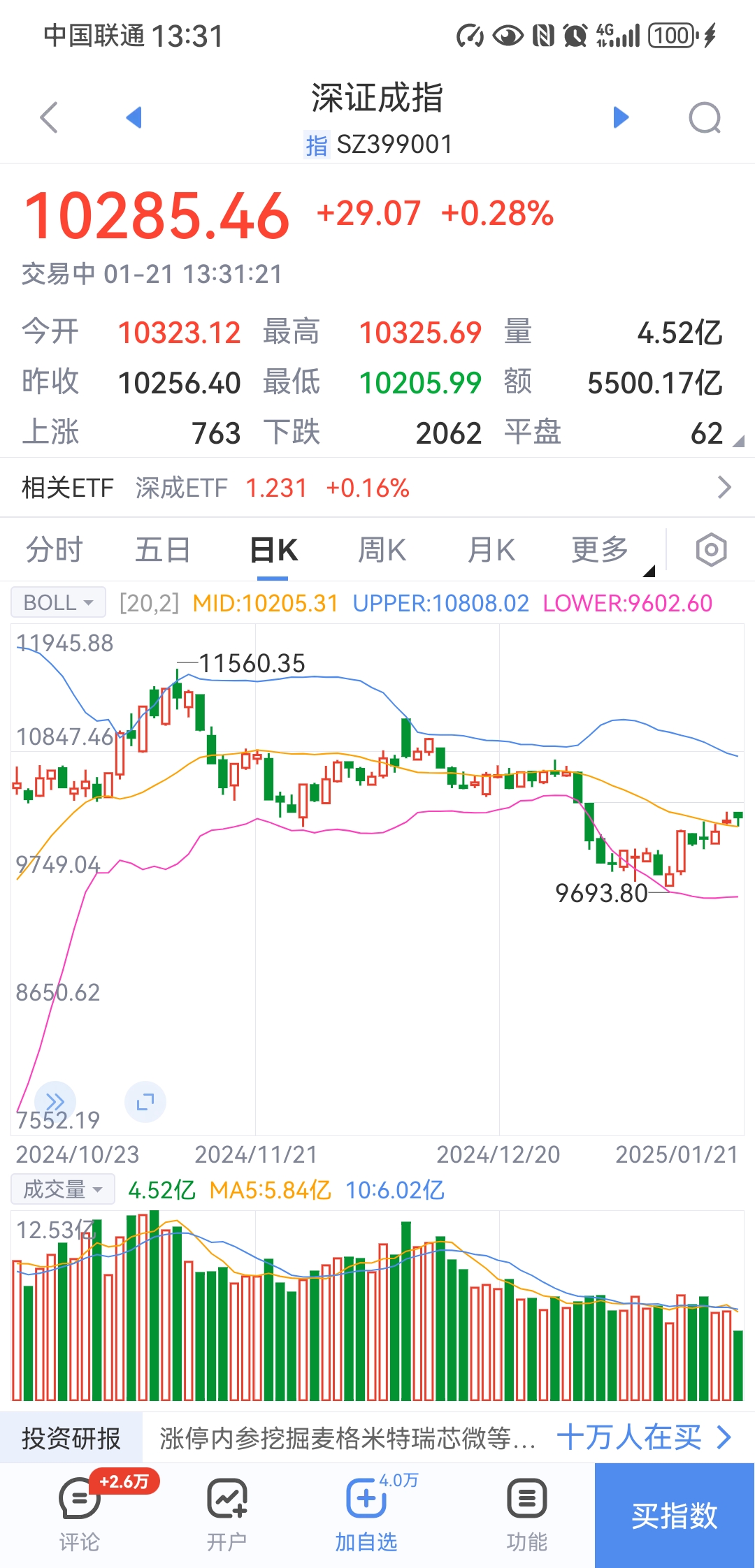The width and height of the screenshot is (755, 1568).
Task: Select the 月K chart tab
Action: [x=491, y=550]
